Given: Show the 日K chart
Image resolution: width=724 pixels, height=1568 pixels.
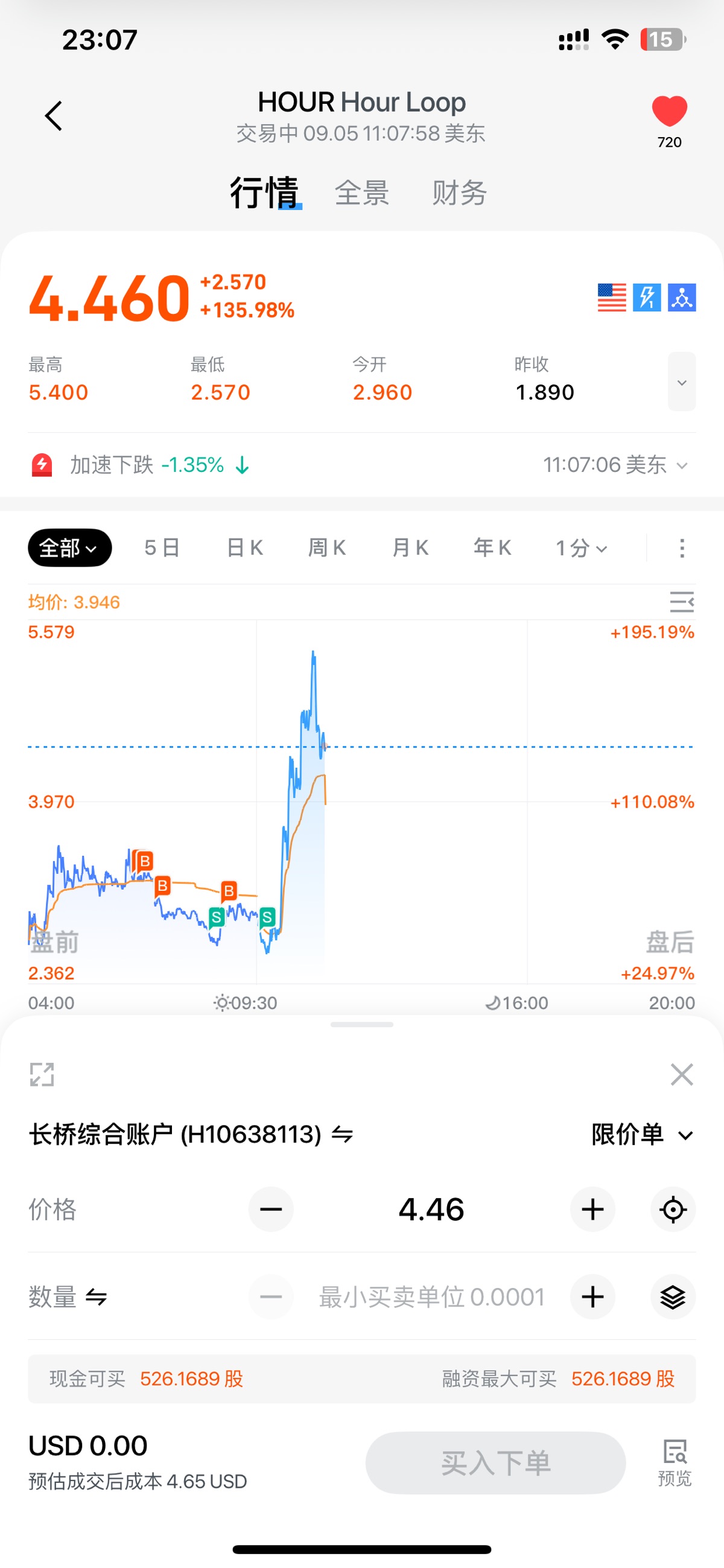Looking at the screenshot, I should [x=244, y=548].
